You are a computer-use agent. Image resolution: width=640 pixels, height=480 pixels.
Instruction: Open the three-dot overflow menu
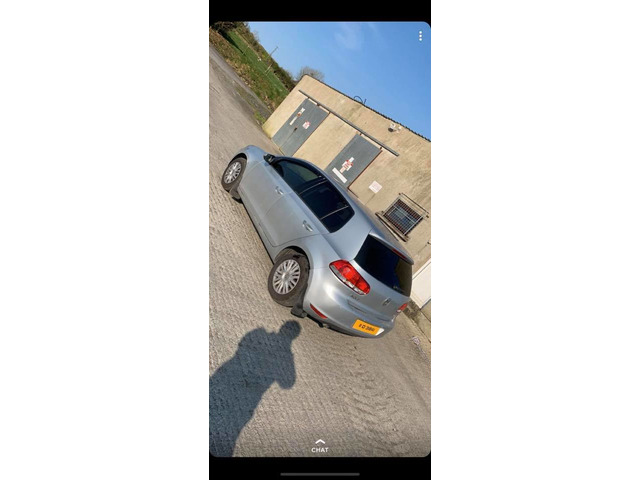(x=420, y=35)
